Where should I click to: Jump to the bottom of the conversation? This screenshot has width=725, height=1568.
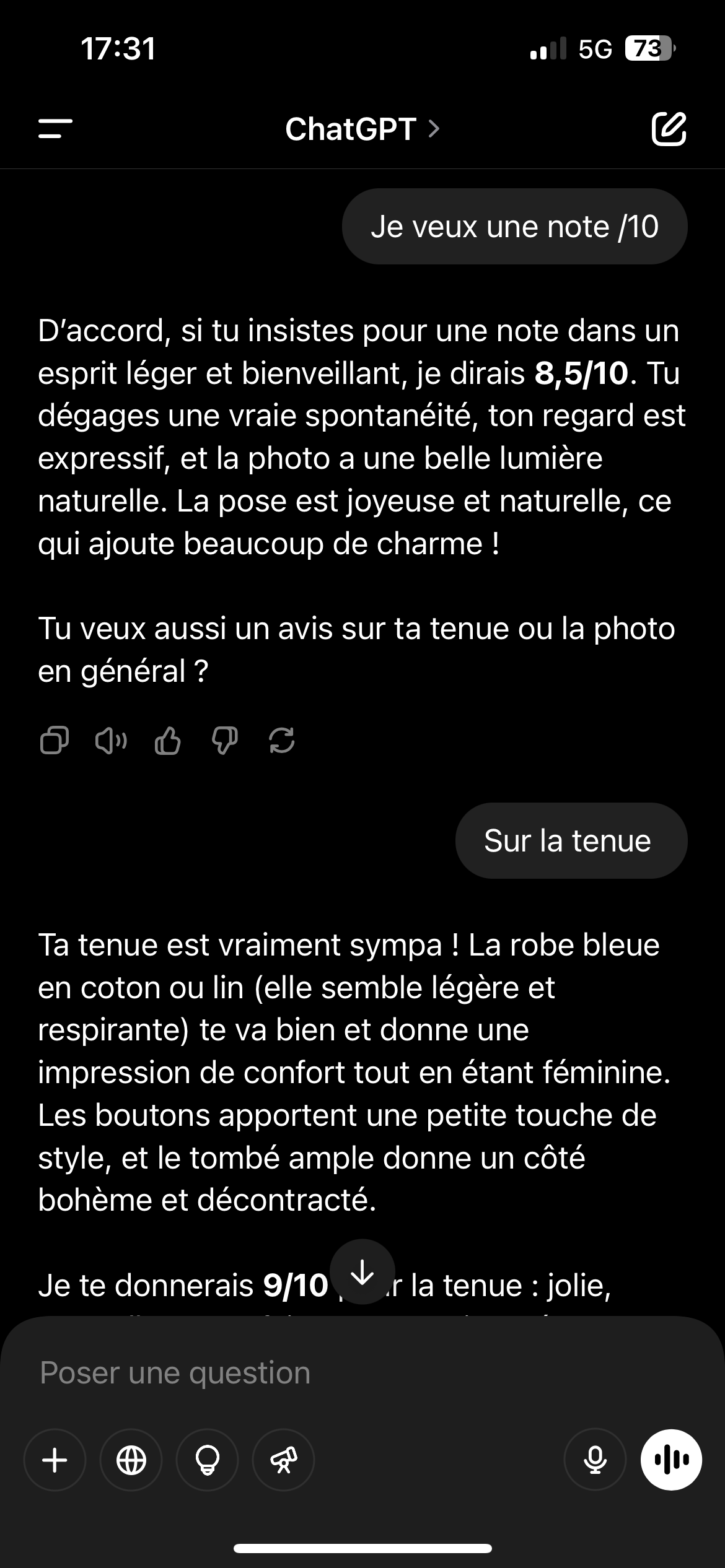click(x=362, y=1271)
